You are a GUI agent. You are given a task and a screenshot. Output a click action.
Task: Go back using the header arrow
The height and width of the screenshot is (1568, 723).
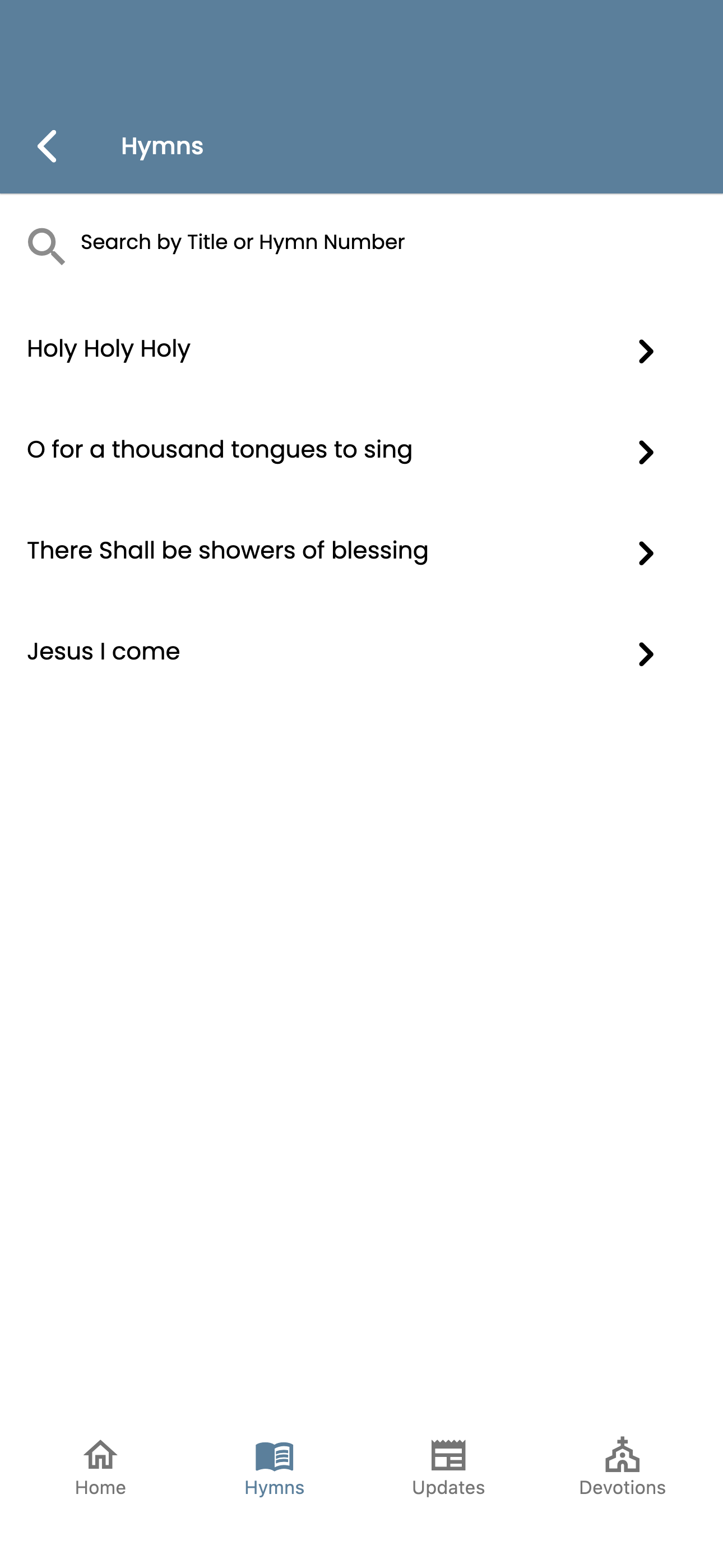click(48, 146)
